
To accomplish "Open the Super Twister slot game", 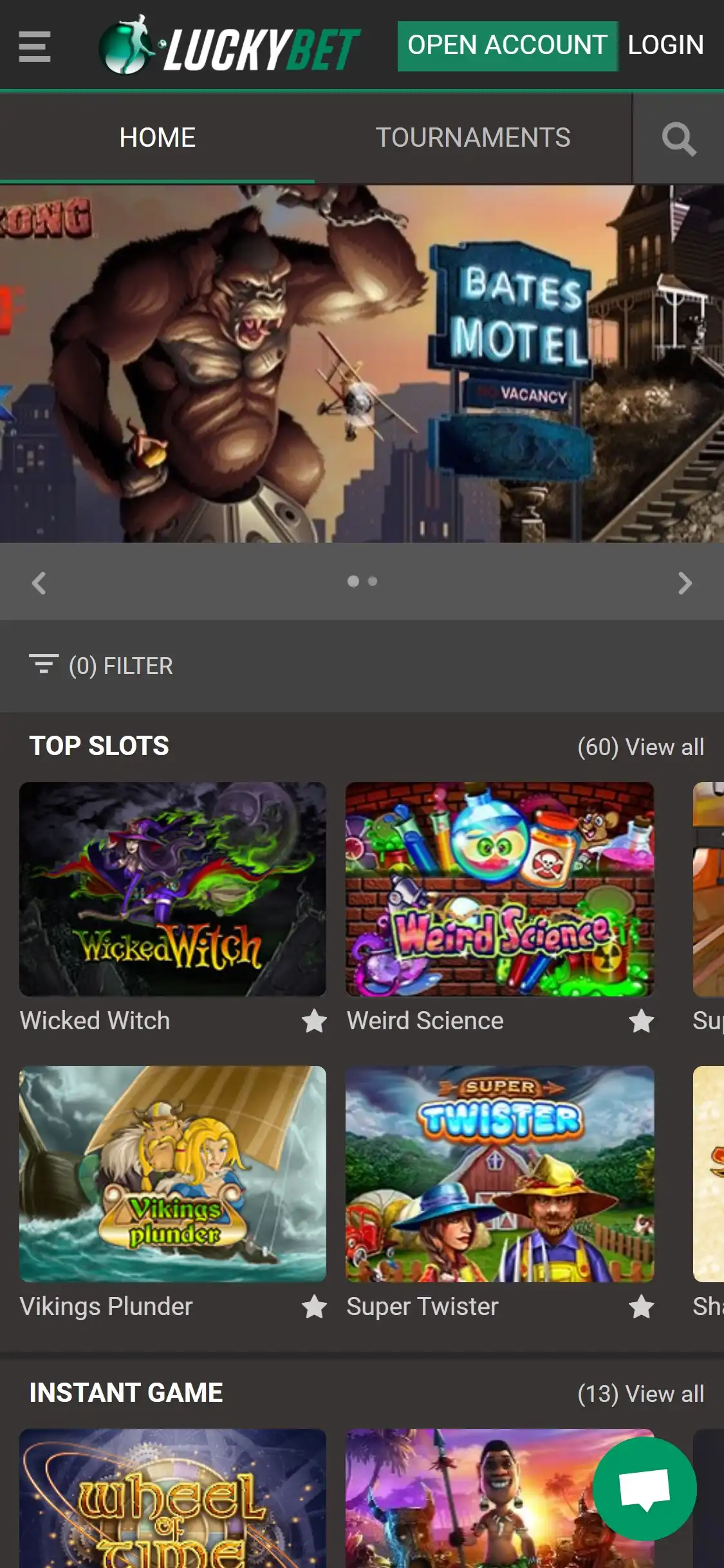I will pos(499,1173).
